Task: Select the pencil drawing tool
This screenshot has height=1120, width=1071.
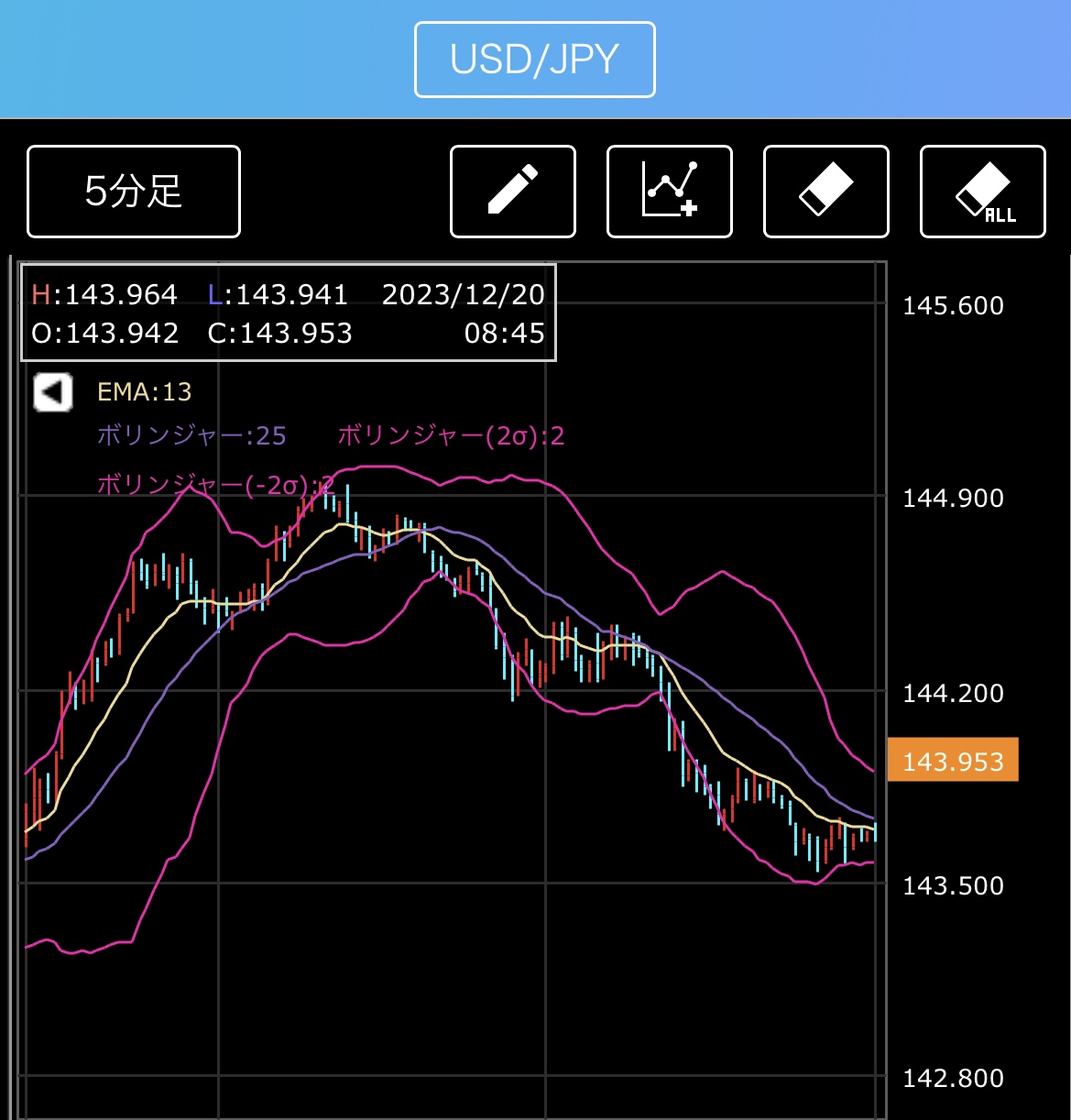Action: tap(513, 192)
